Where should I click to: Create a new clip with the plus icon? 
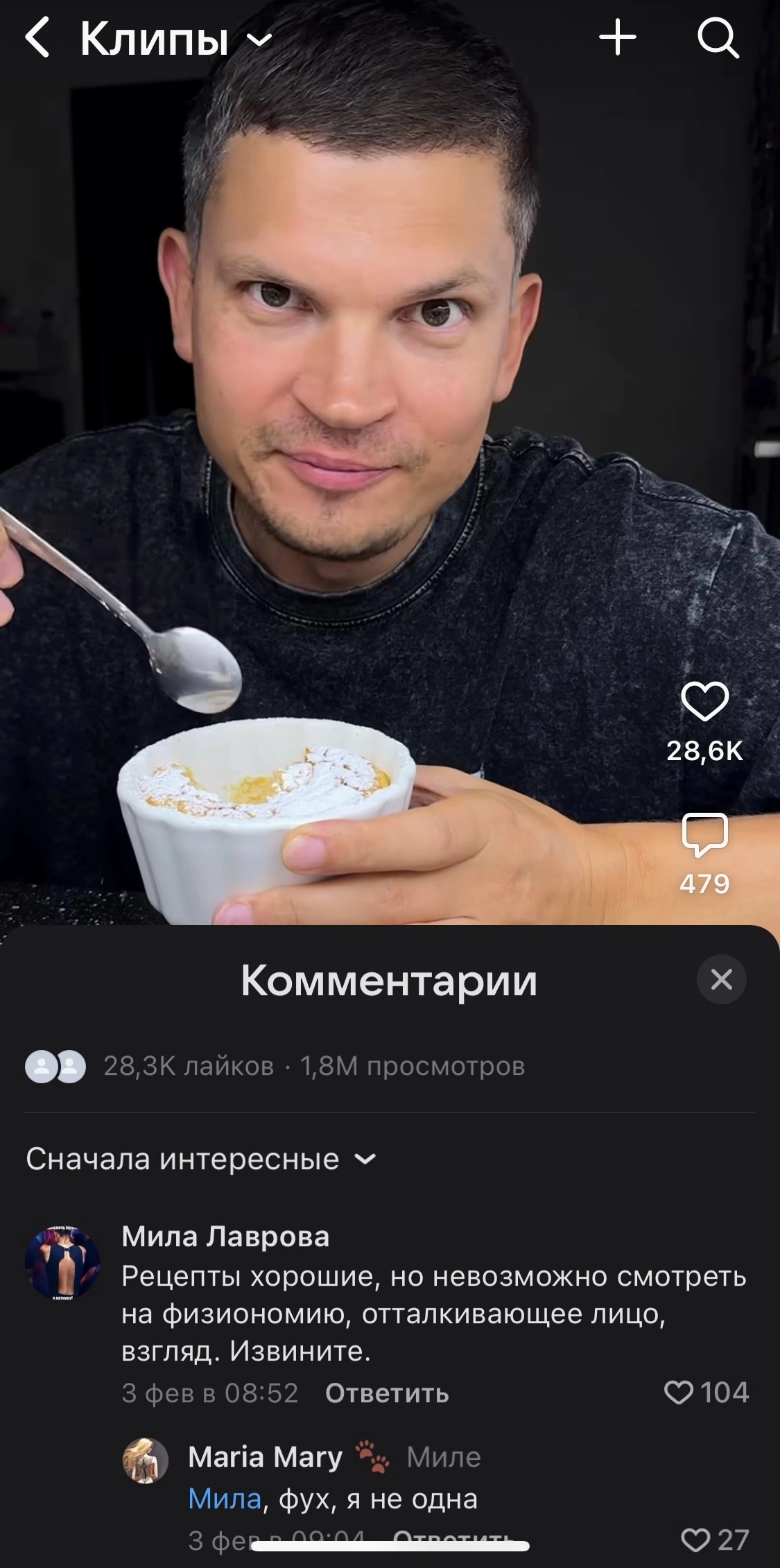point(617,37)
